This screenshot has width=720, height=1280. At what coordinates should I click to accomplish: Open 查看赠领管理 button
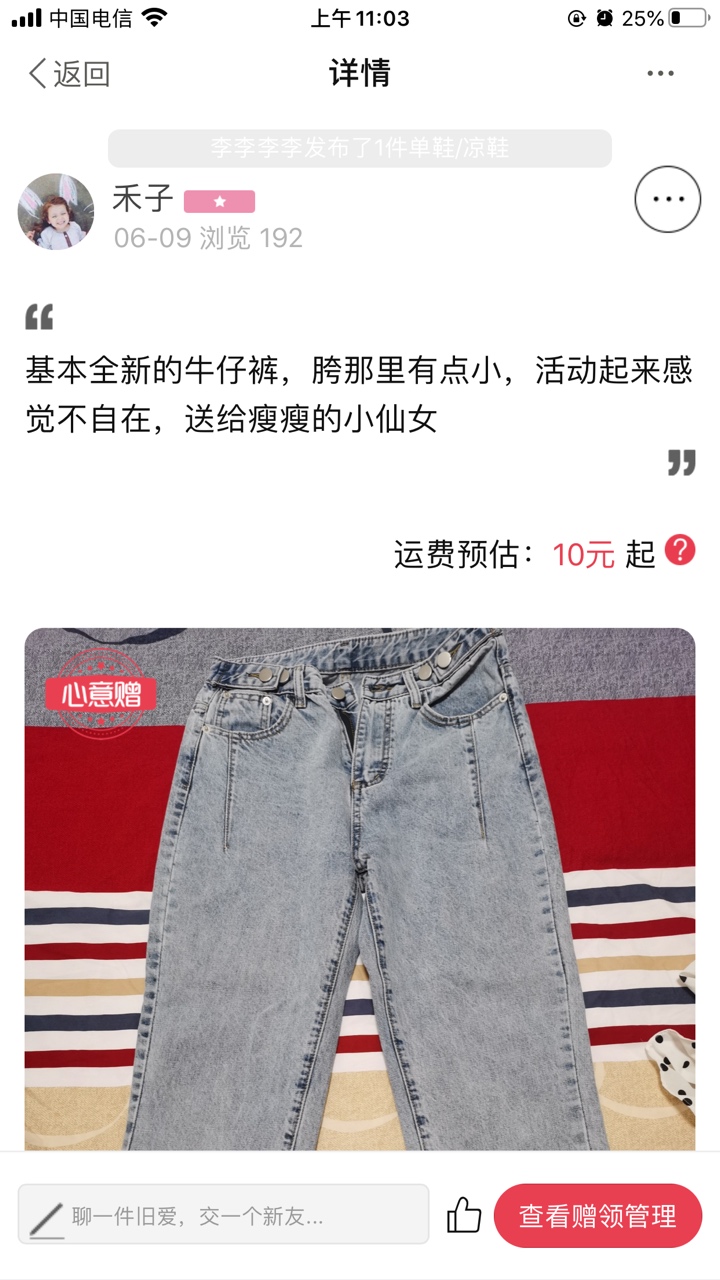coord(598,1215)
